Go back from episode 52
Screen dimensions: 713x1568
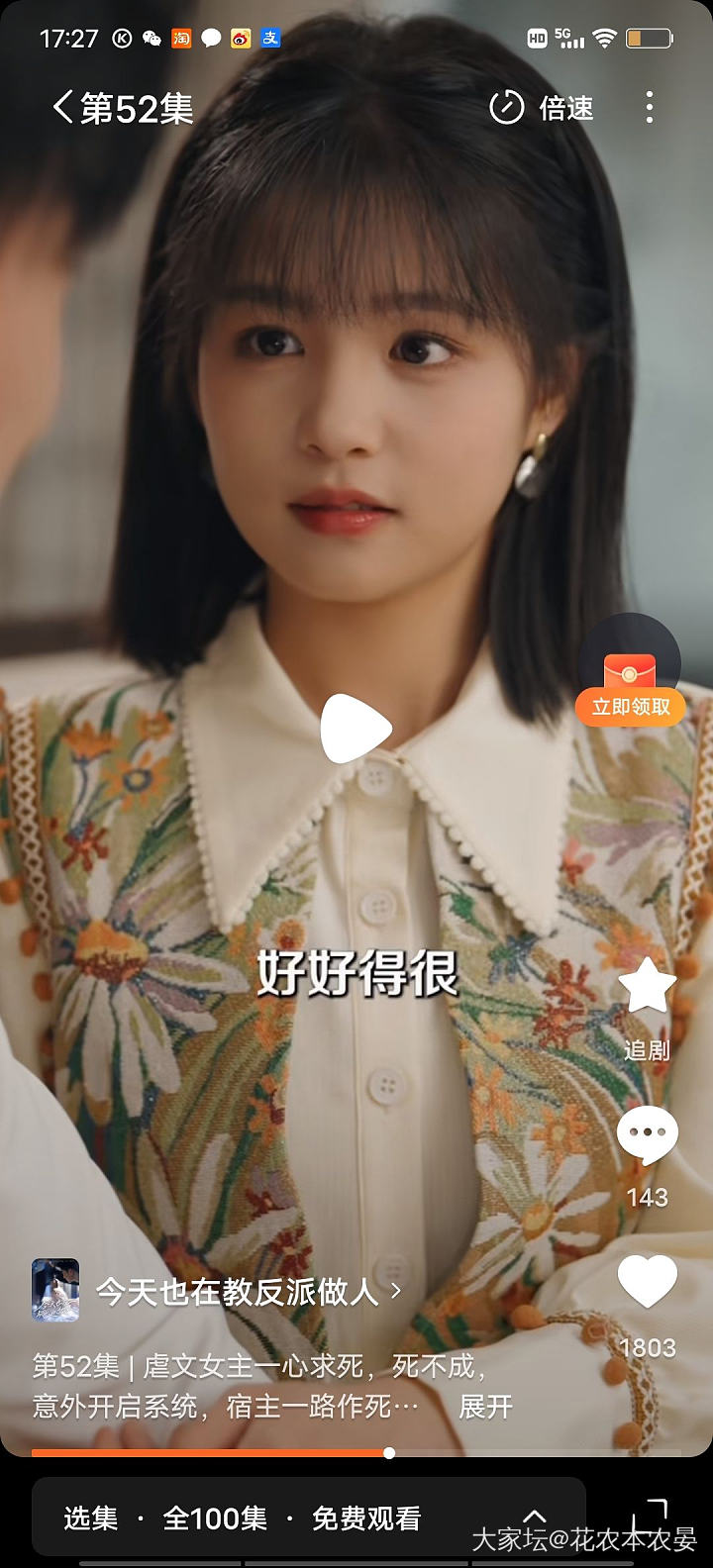pos(63,108)
